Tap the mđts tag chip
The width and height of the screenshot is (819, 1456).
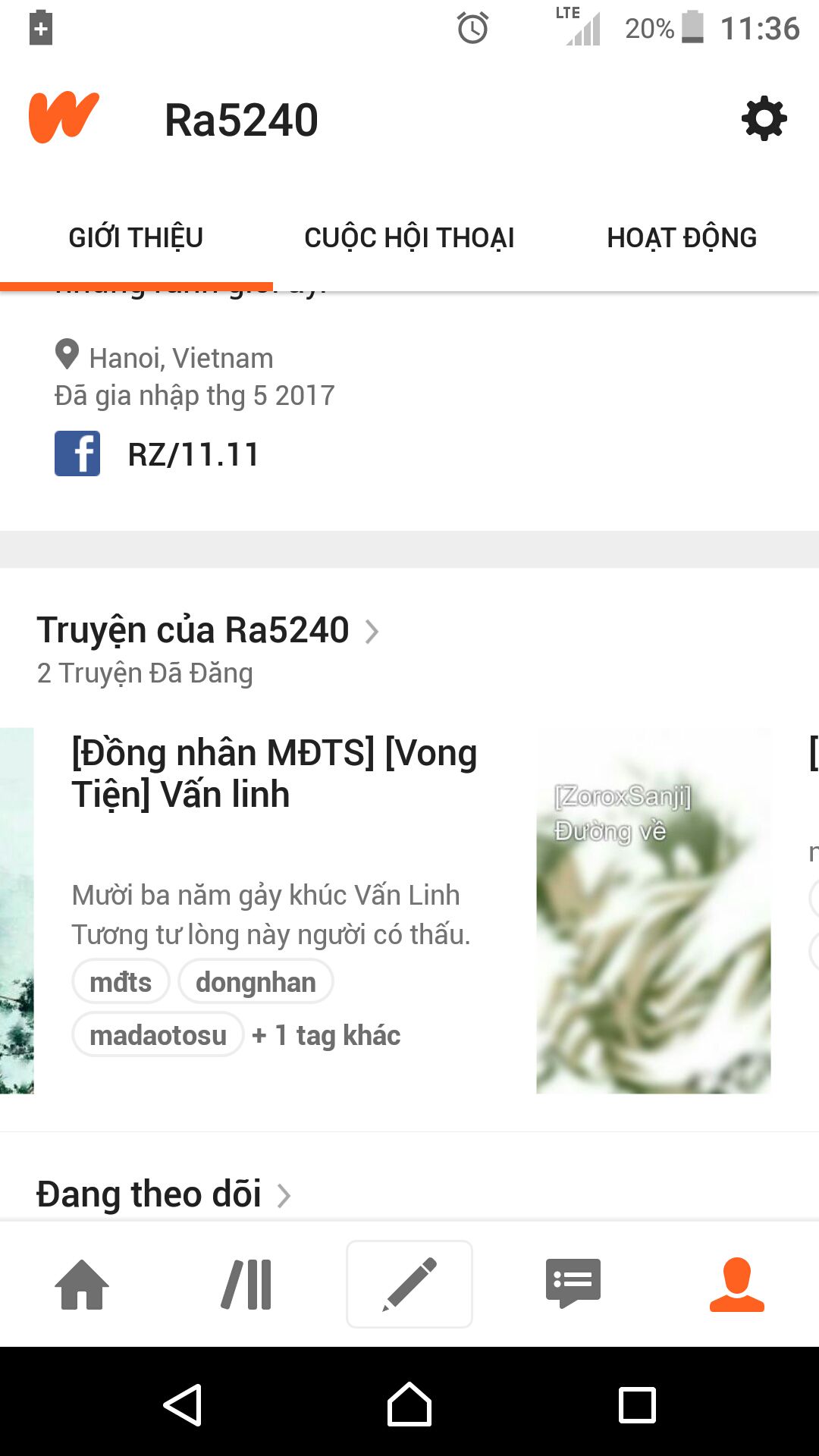[x=121, y=982]
